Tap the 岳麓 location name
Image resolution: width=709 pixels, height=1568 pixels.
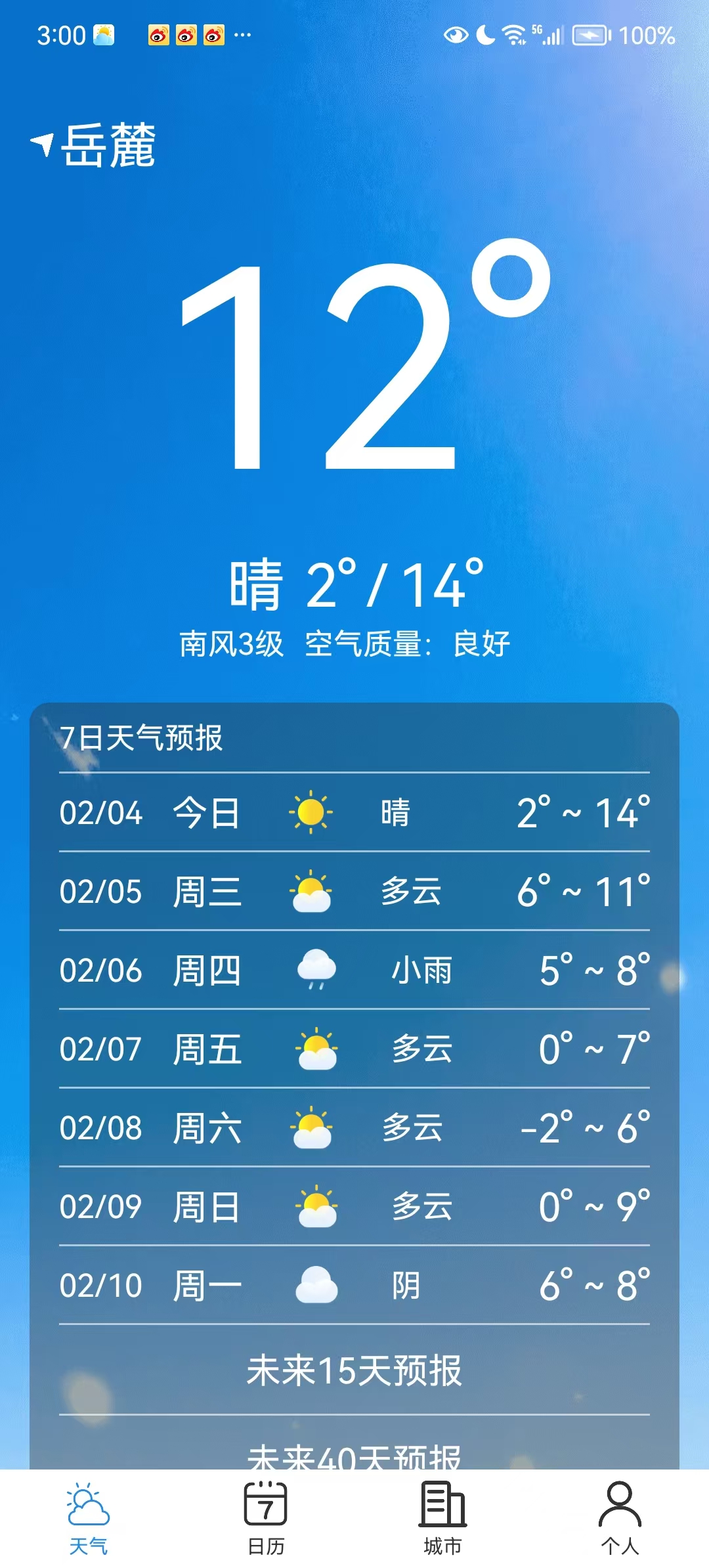[x=108, y=146]
